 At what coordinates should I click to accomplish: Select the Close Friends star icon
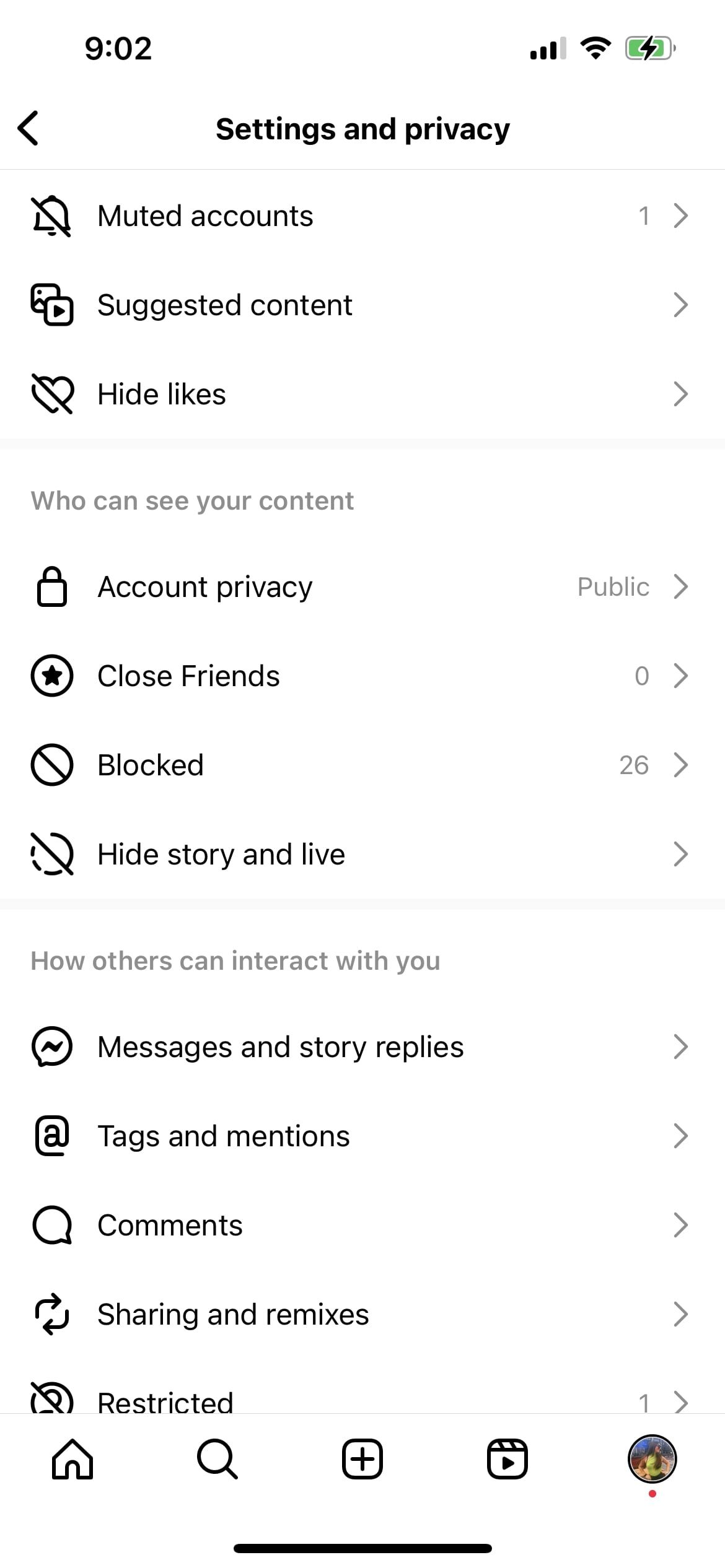tap(51, 676)
